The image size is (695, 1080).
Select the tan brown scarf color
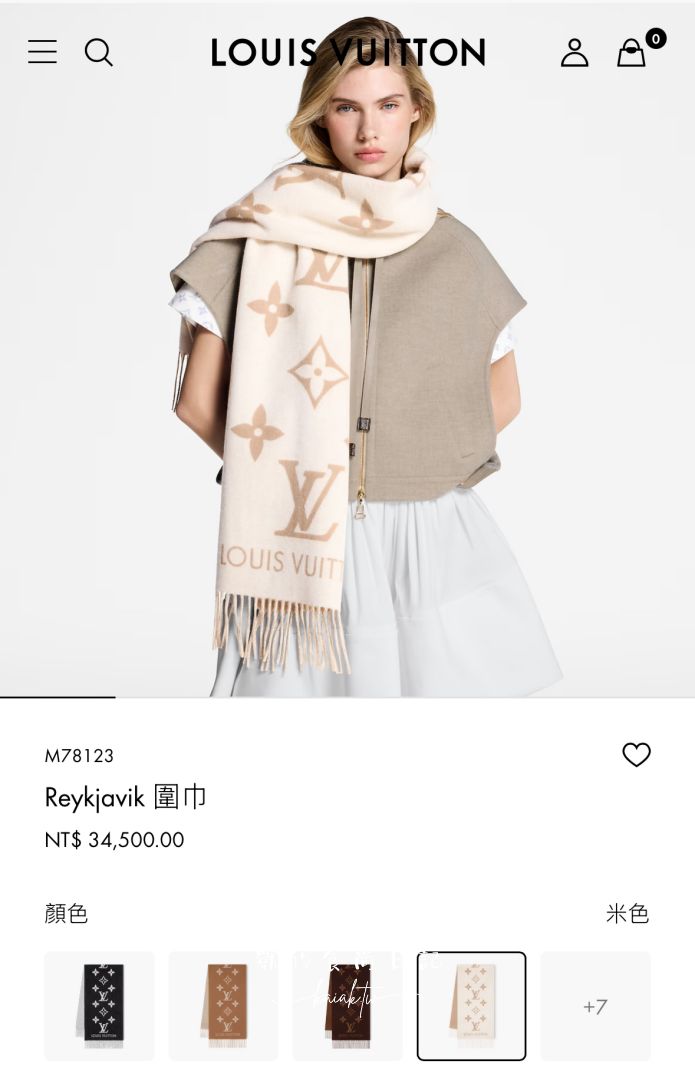coord(223,1005)
